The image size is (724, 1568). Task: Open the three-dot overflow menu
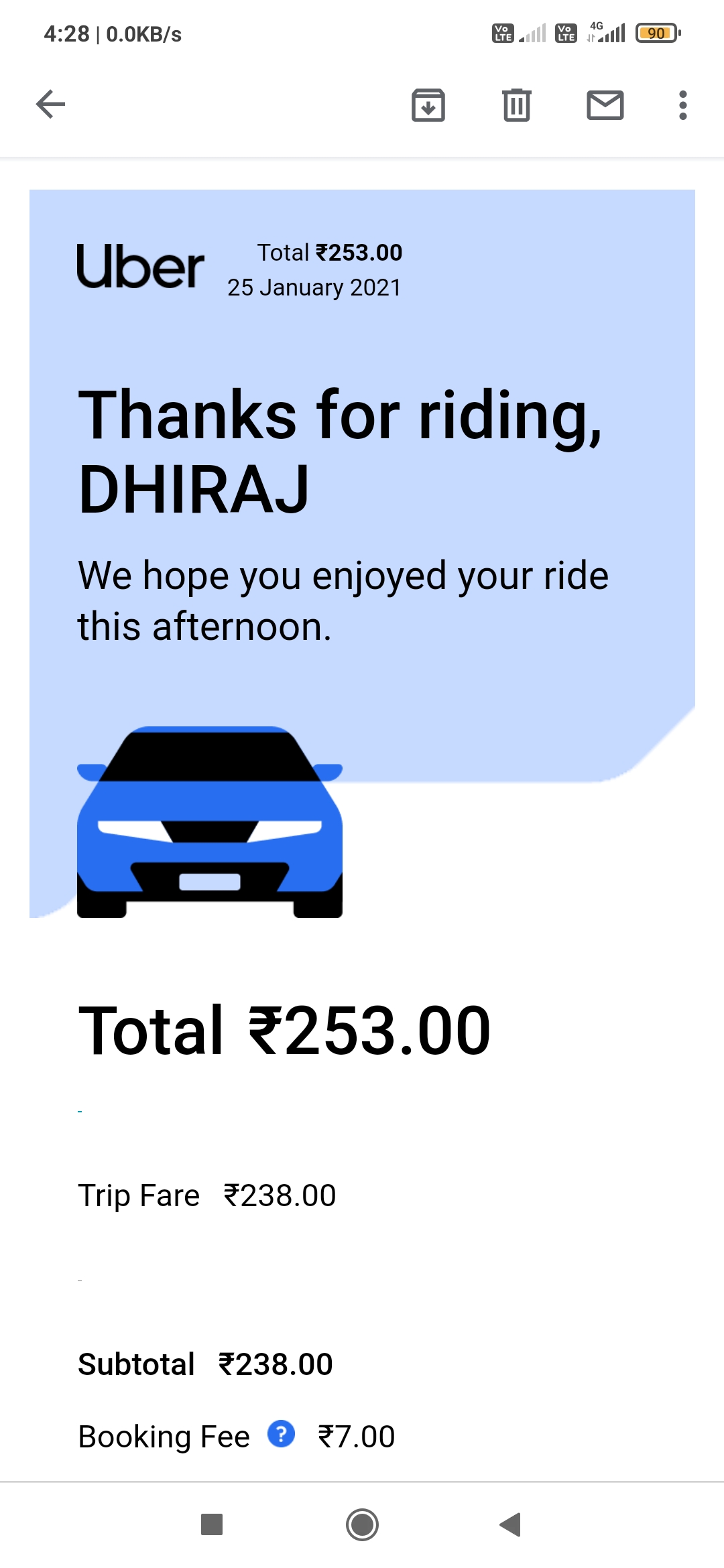(683, 105)
